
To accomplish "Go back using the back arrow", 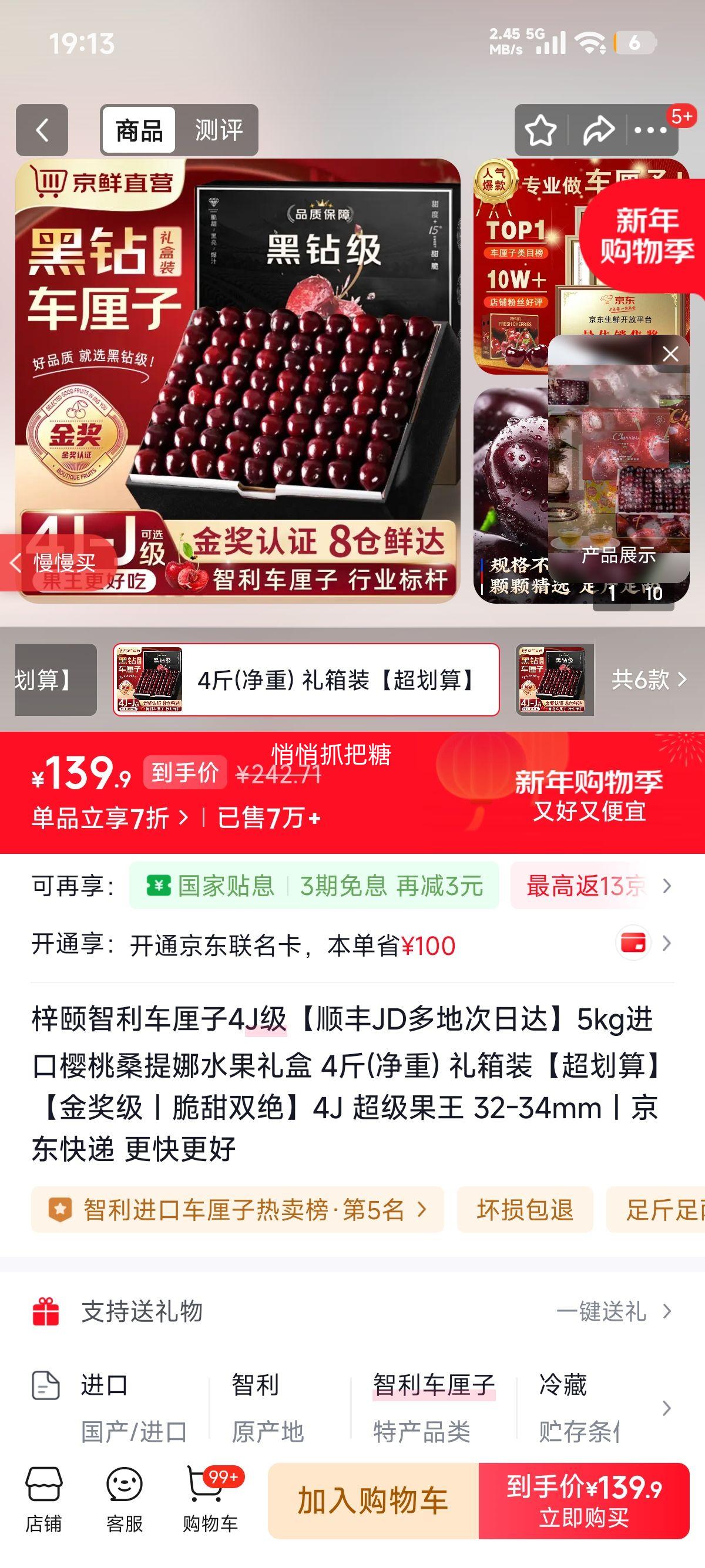I will click(43, 129).
